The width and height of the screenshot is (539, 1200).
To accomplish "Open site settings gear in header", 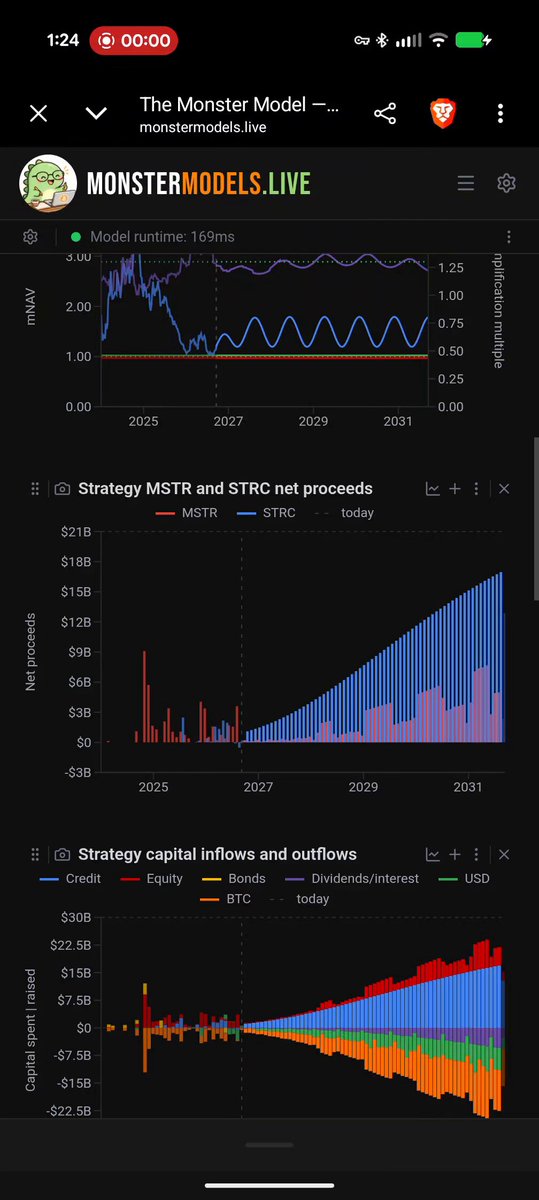I will (x=506, y=183).
